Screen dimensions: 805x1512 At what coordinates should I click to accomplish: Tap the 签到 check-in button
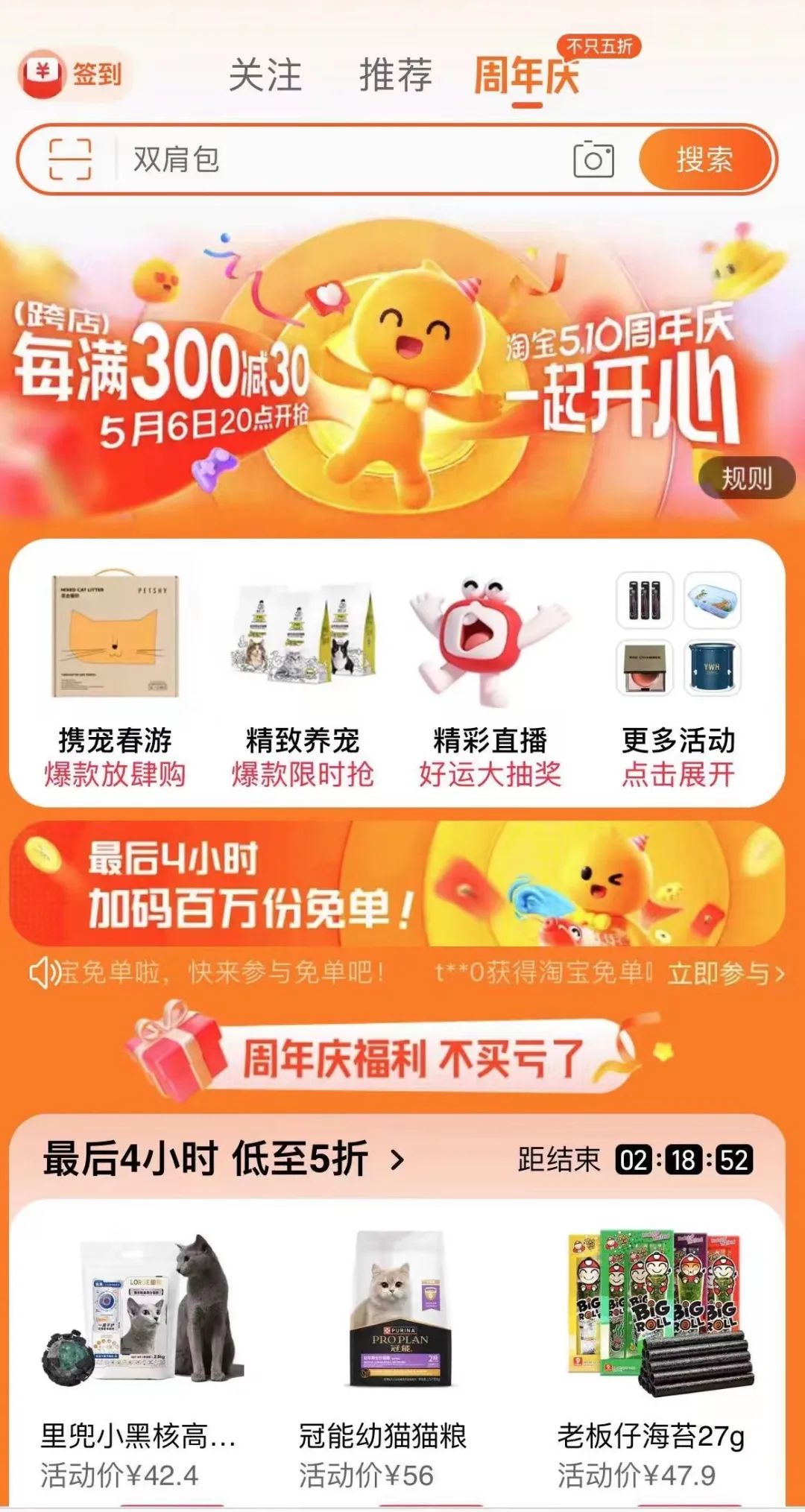(x=75, y=74)
